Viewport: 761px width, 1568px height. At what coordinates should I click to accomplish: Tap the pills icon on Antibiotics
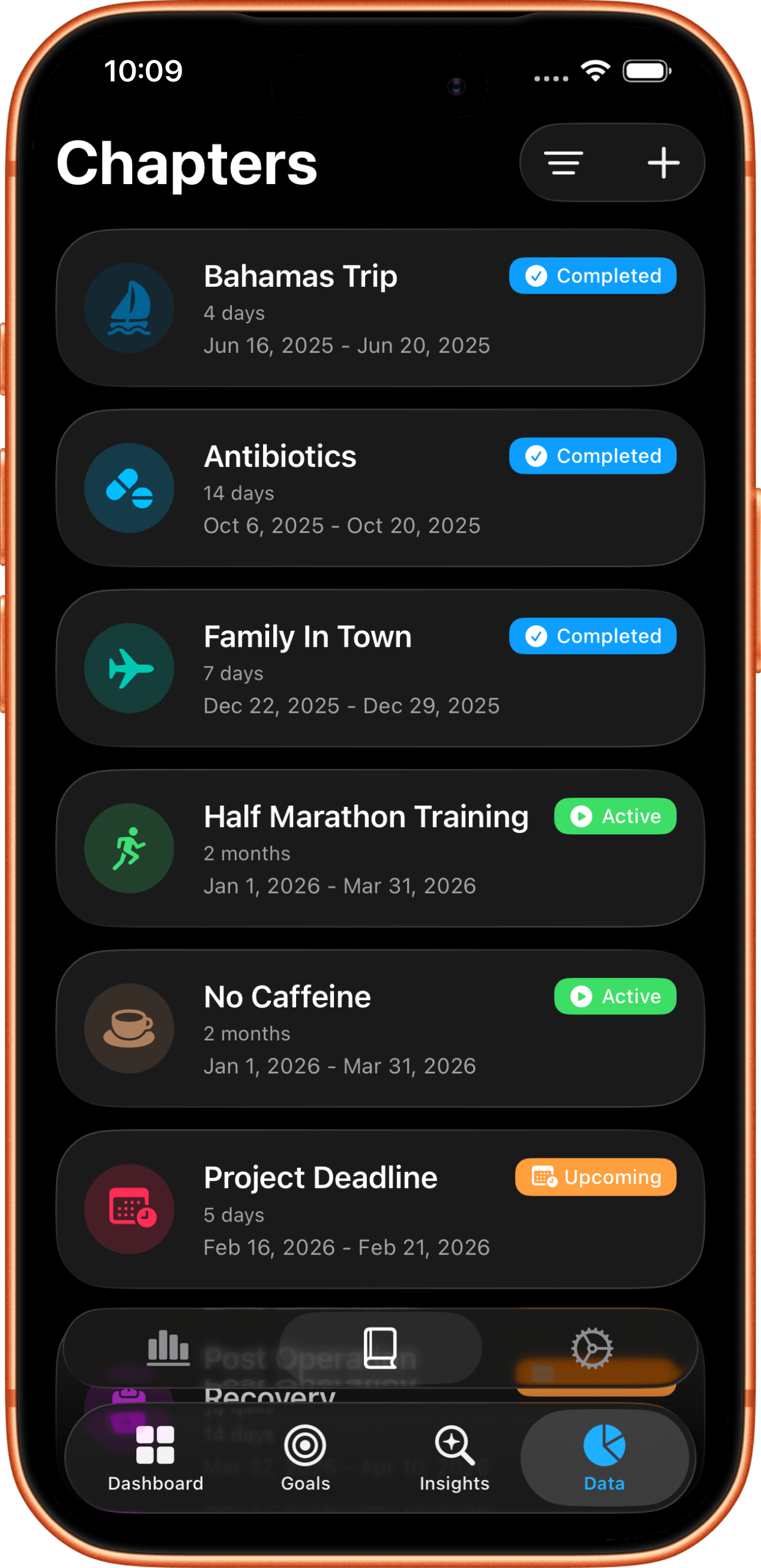129,487
